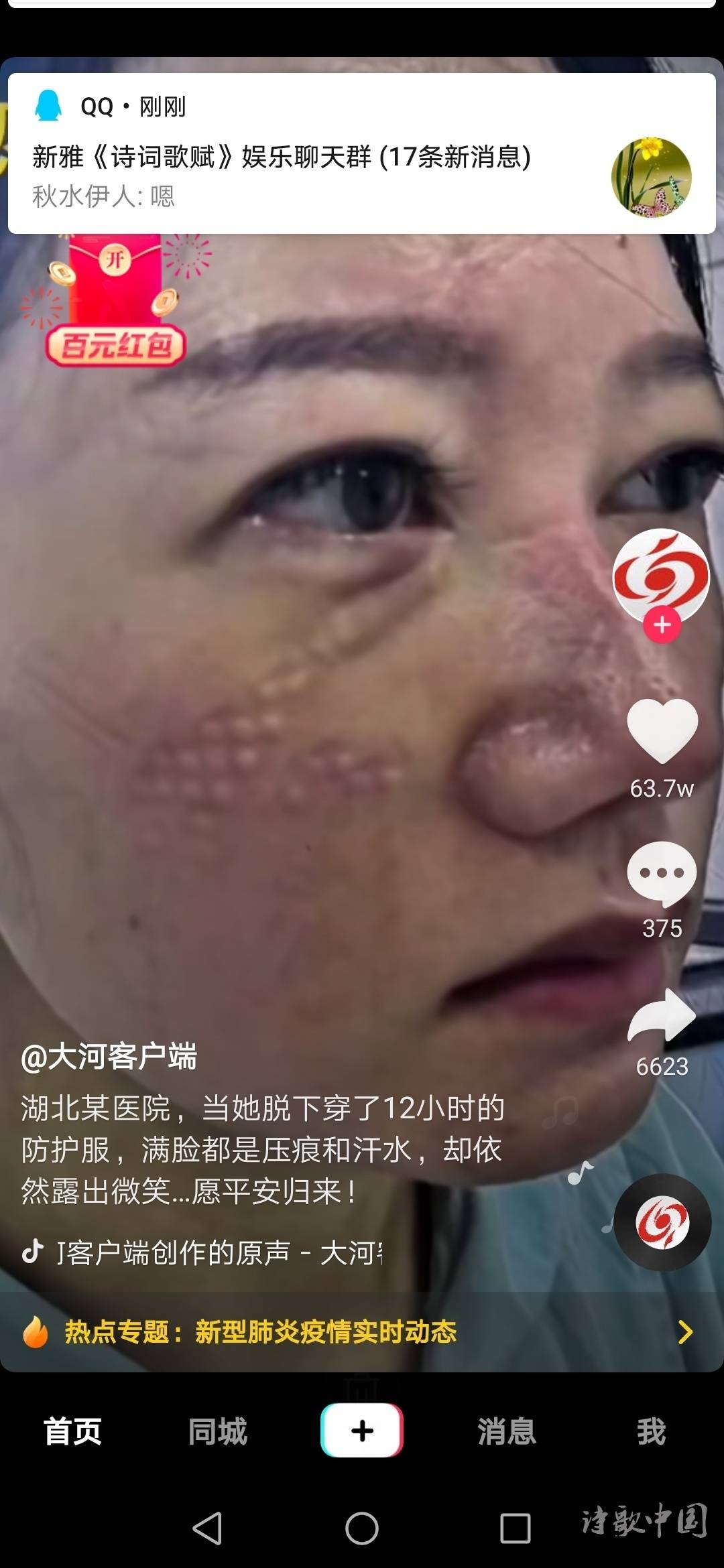Share this video using the arrow icon
Viewport: 724px width, 1568px height.
point(662,1015)
